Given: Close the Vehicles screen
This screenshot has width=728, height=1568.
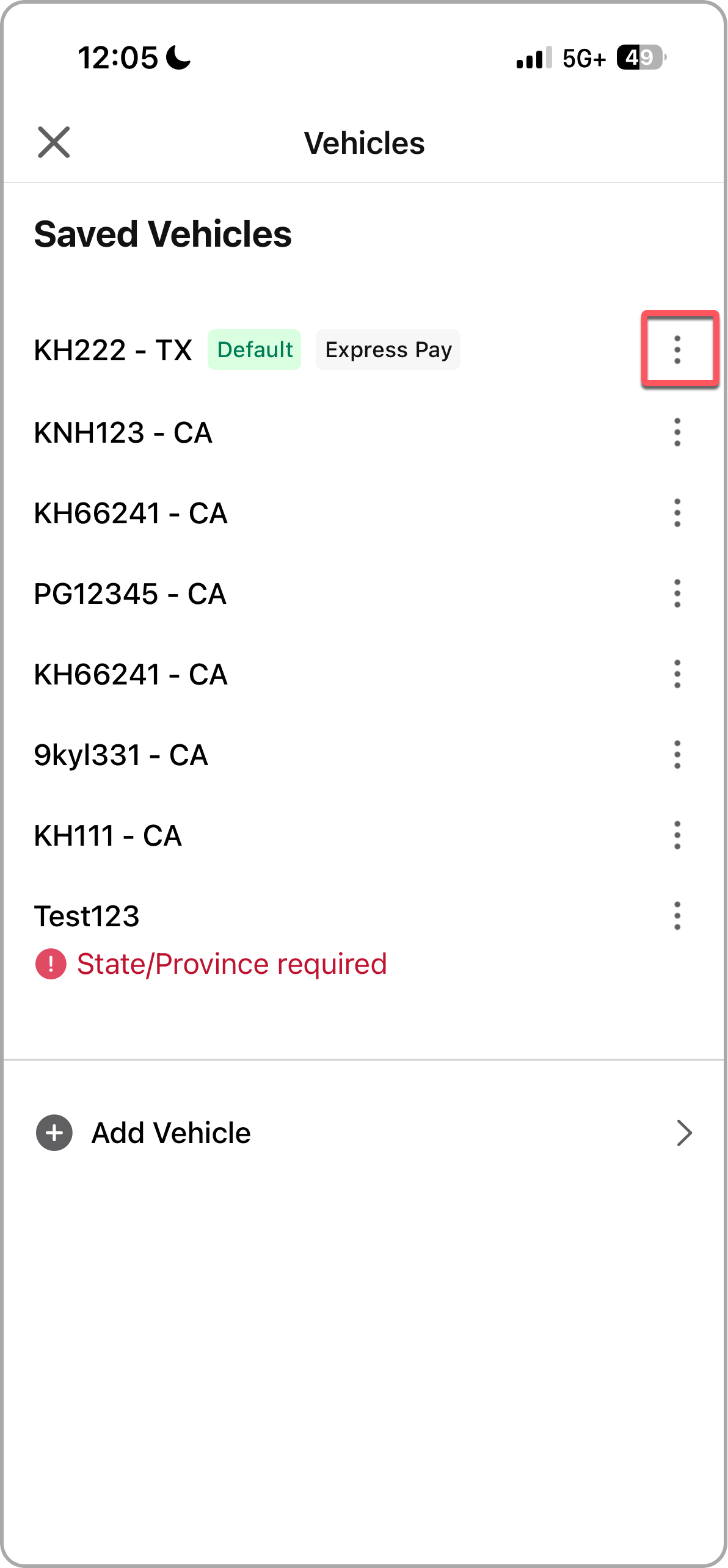Looking at the screenshot, I should click(x=54, y=142).
